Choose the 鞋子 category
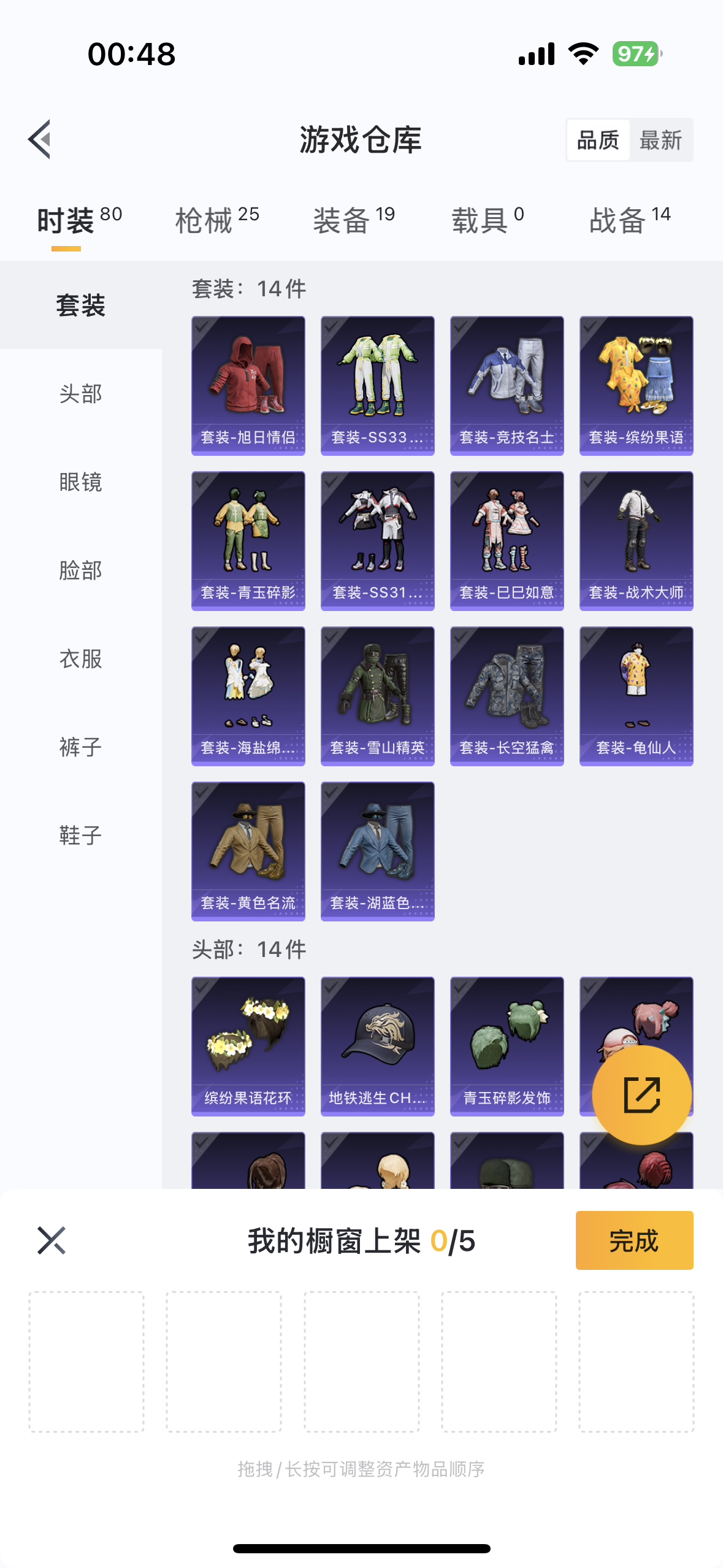The image size is (723, 1568). 80,835
